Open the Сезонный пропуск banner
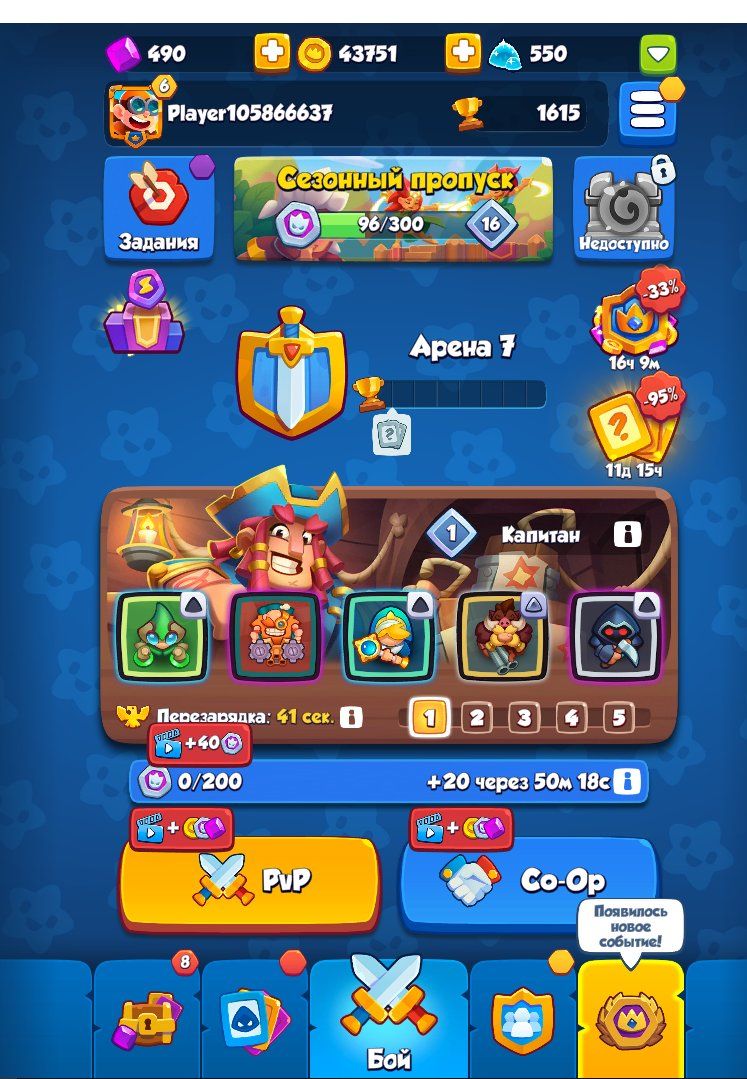Screen dimensions: 747x1079 coord(393,208)
